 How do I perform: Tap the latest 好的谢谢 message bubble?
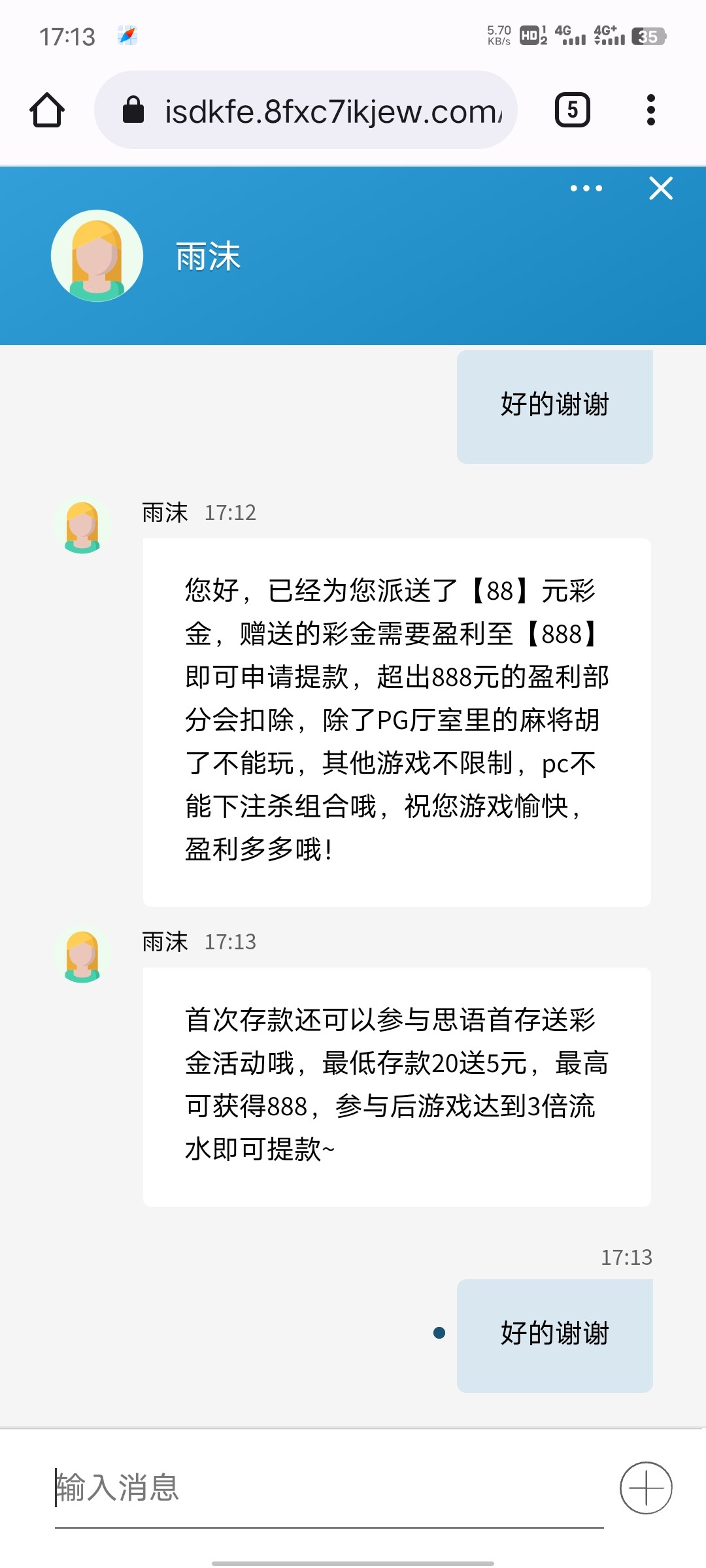(x=555, y=1333)
